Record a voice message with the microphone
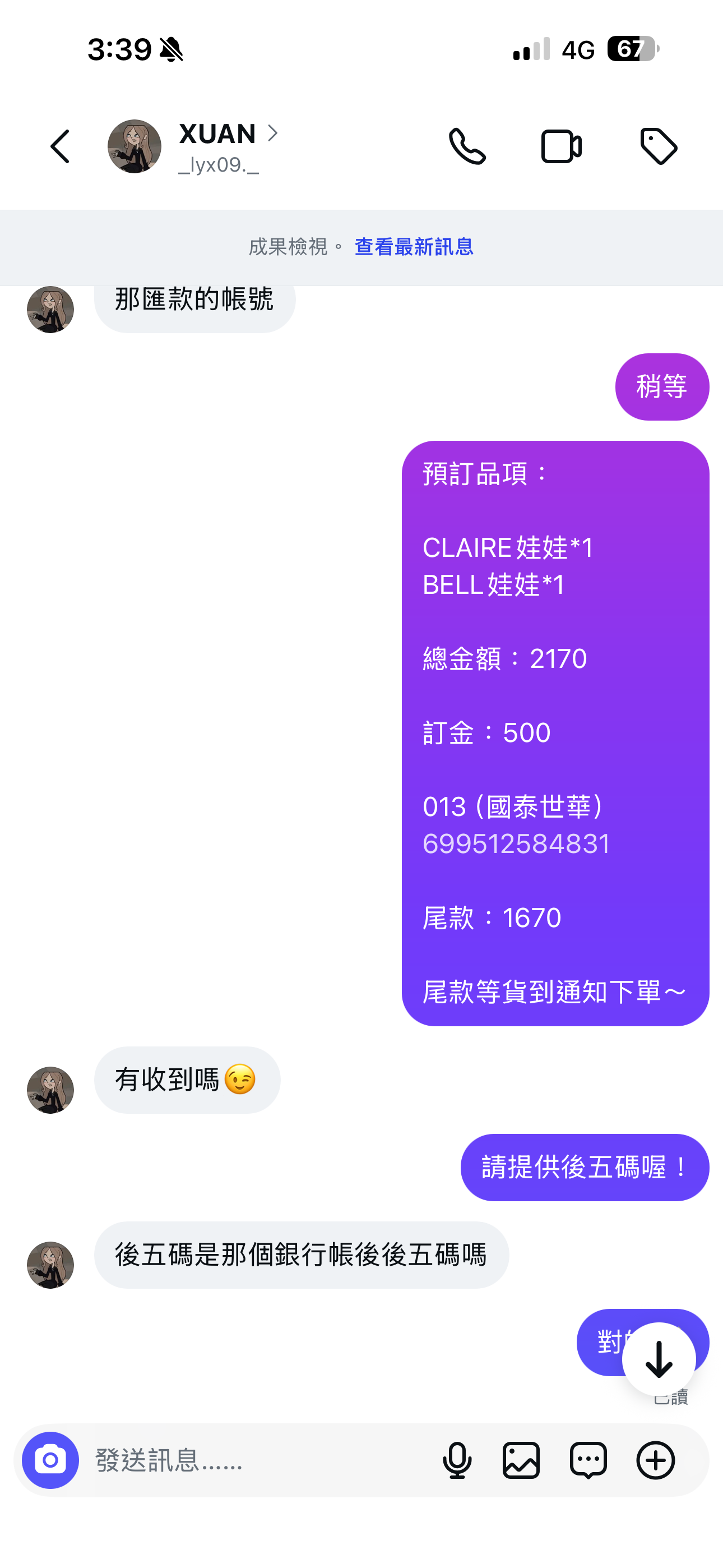723x1568 pixels. [x=457, y=1460]
